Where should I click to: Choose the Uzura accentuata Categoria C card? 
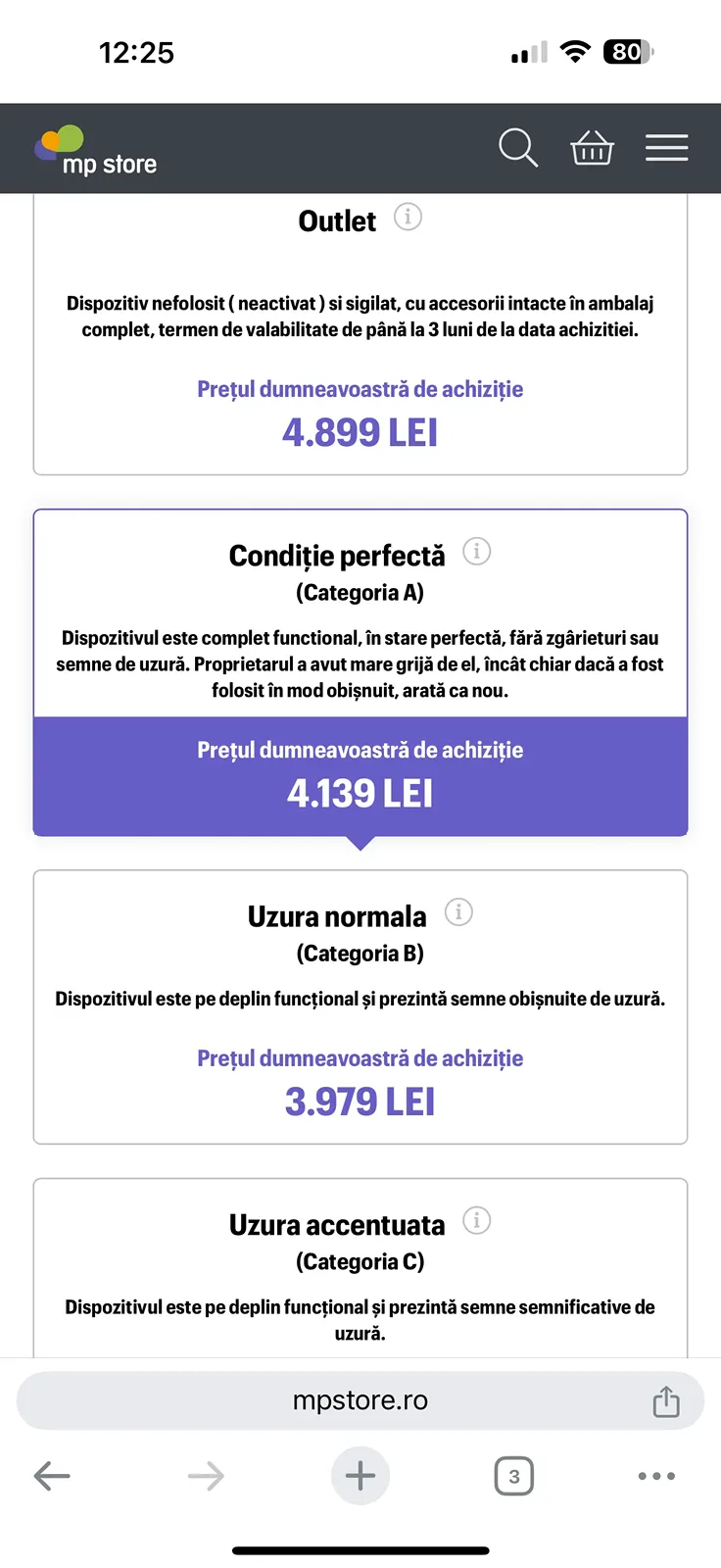tap(360, 1268)
